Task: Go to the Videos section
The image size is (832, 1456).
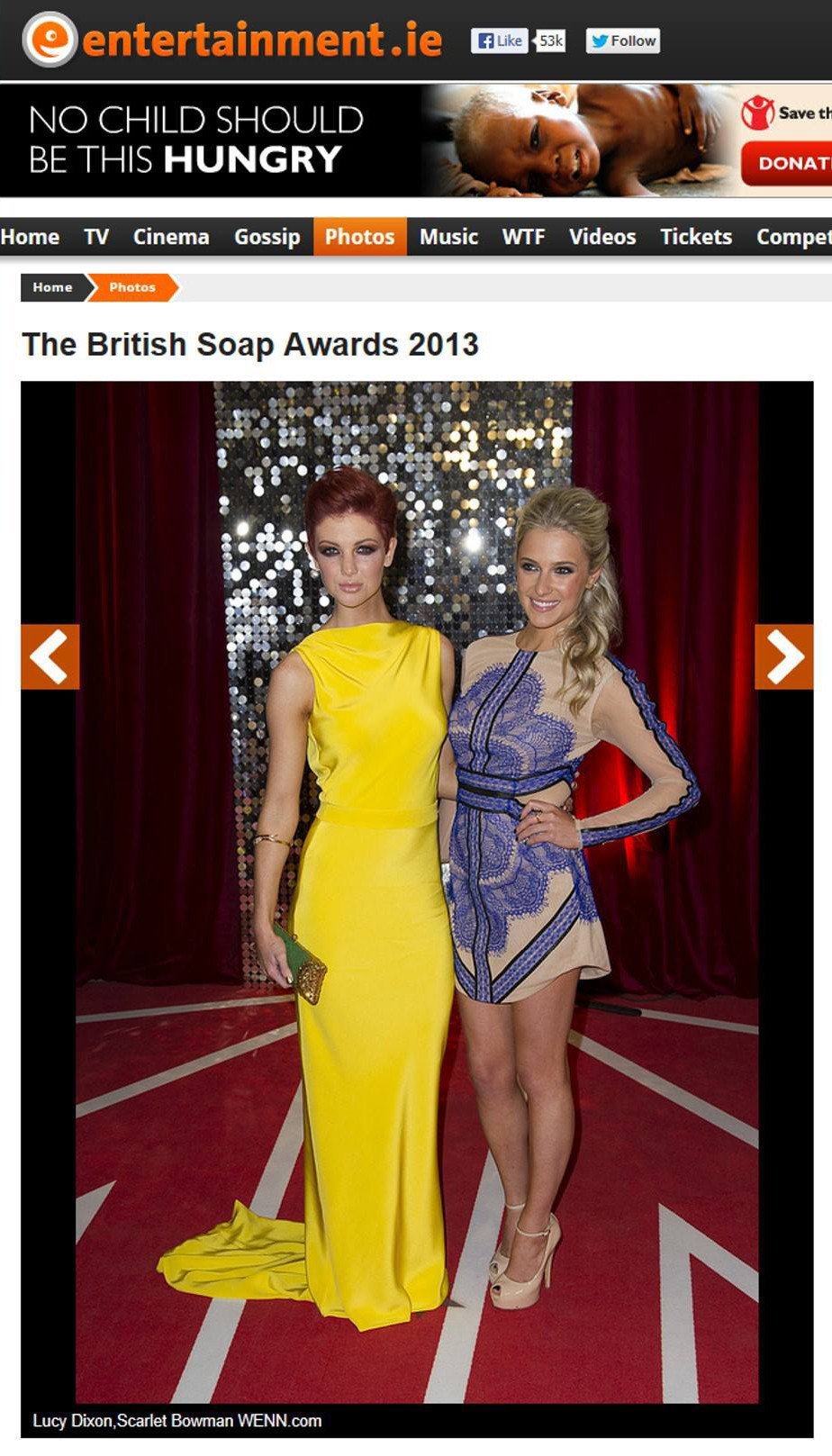Action: coord(602,237)
